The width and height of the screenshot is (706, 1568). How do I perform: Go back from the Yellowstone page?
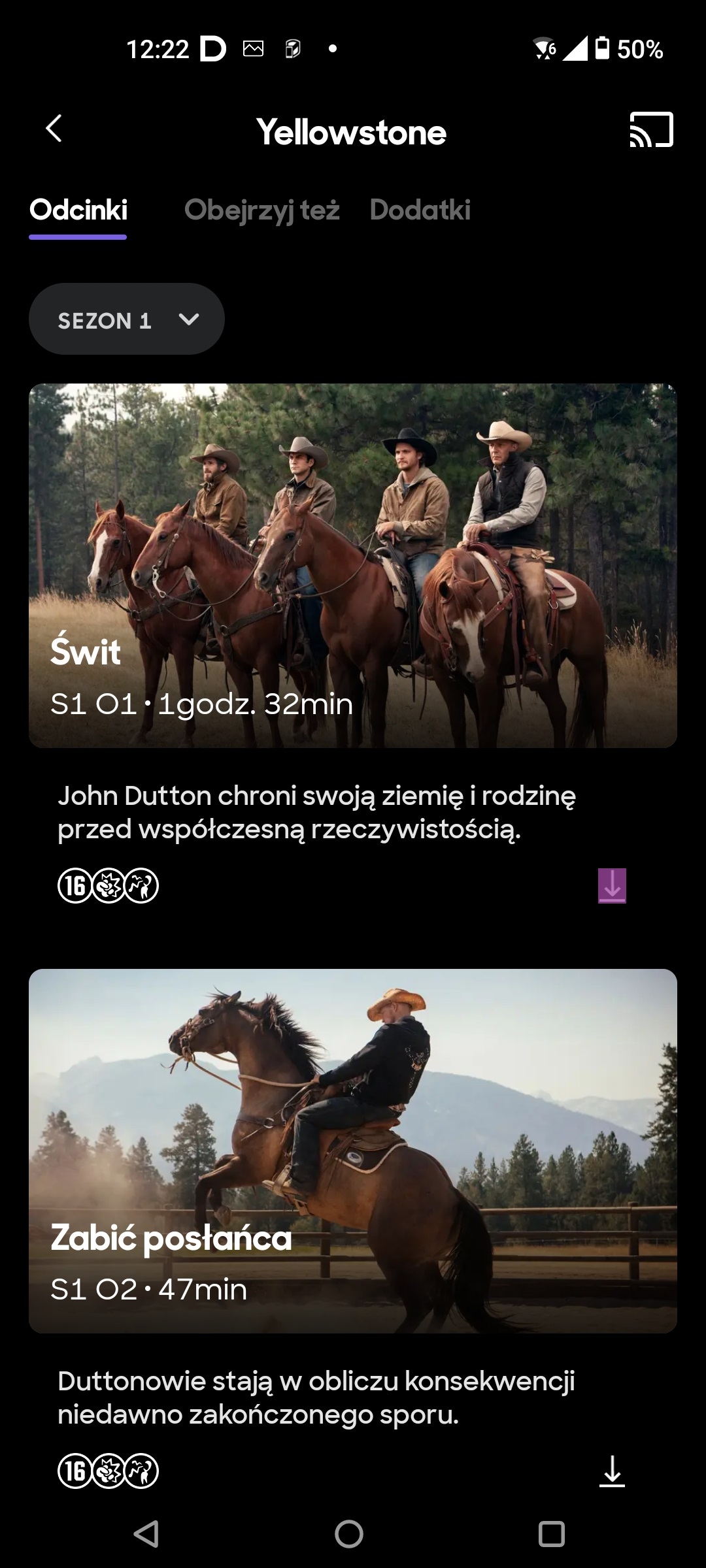54,129
